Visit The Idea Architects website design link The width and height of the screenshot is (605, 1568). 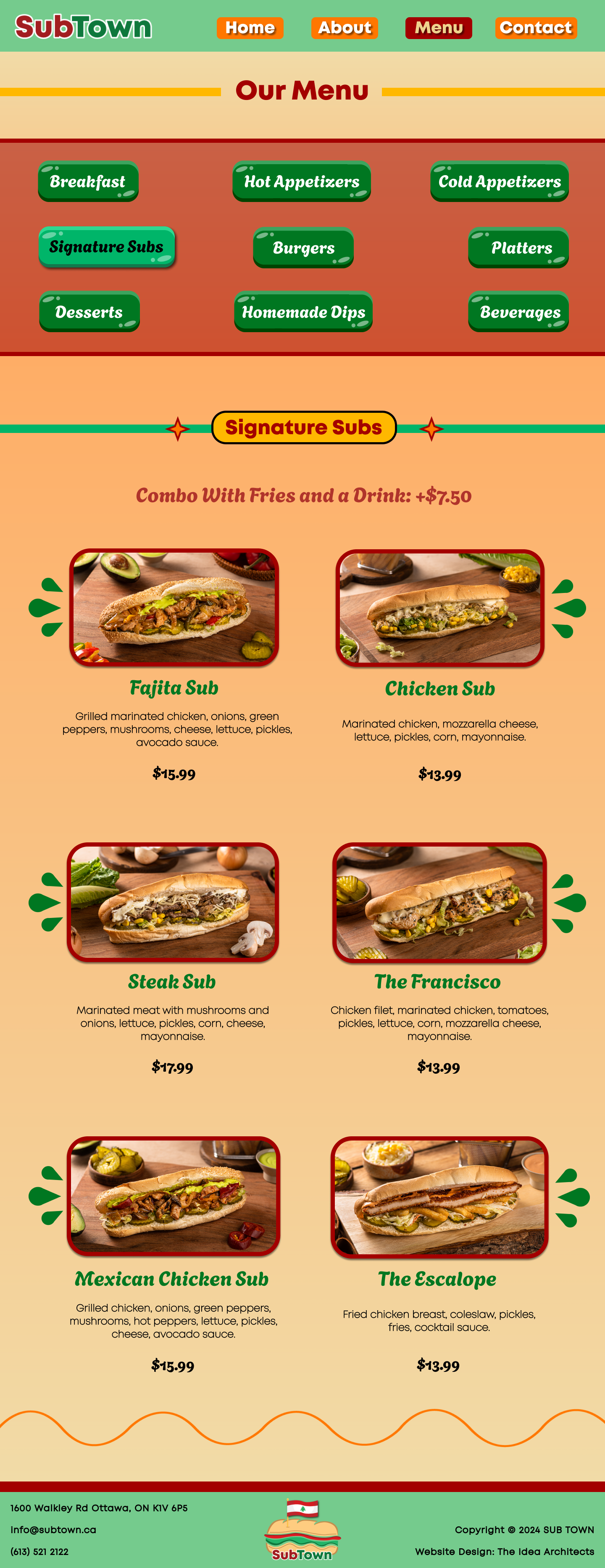(545, 1552)
